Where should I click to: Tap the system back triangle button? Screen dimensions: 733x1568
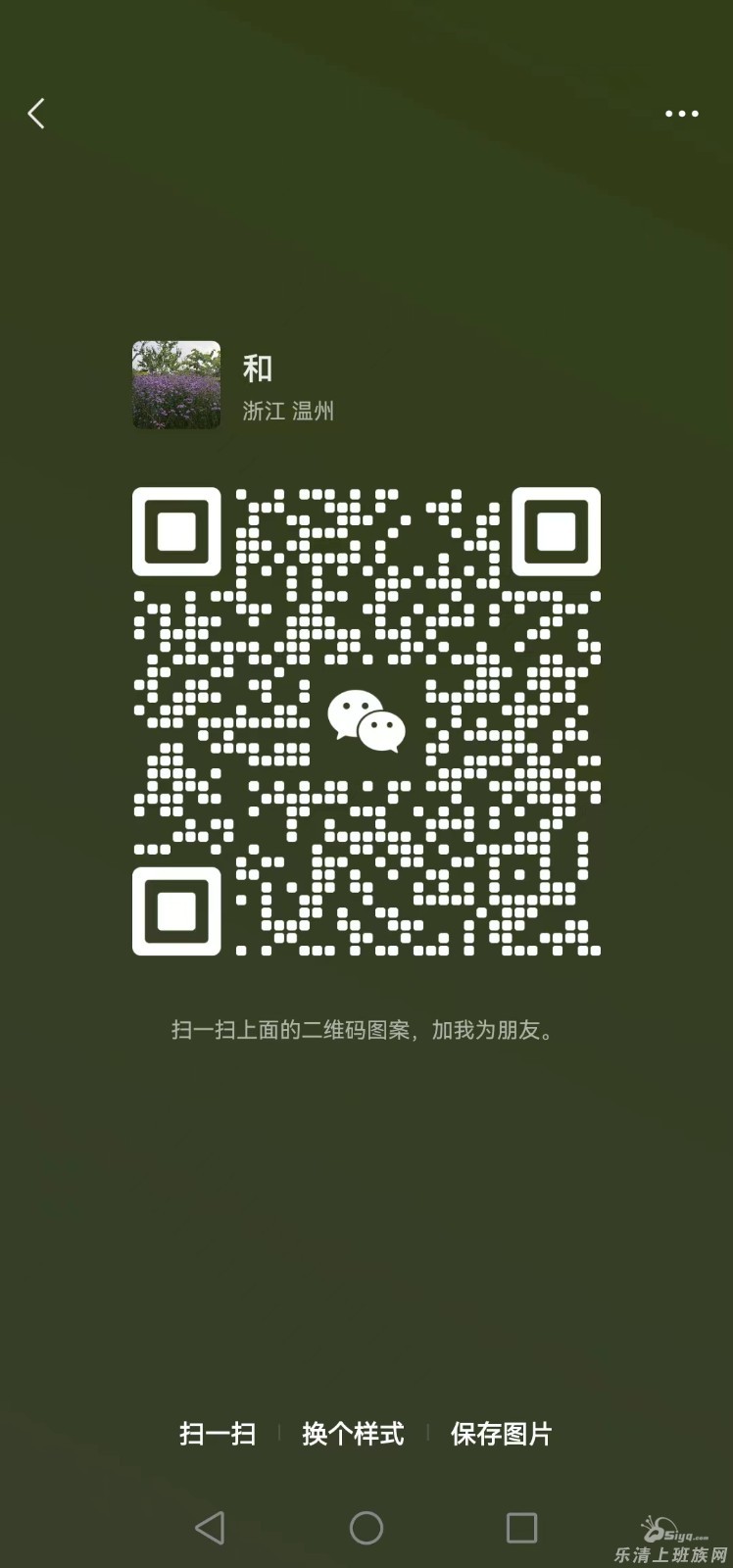click(x=210, y=1528)
